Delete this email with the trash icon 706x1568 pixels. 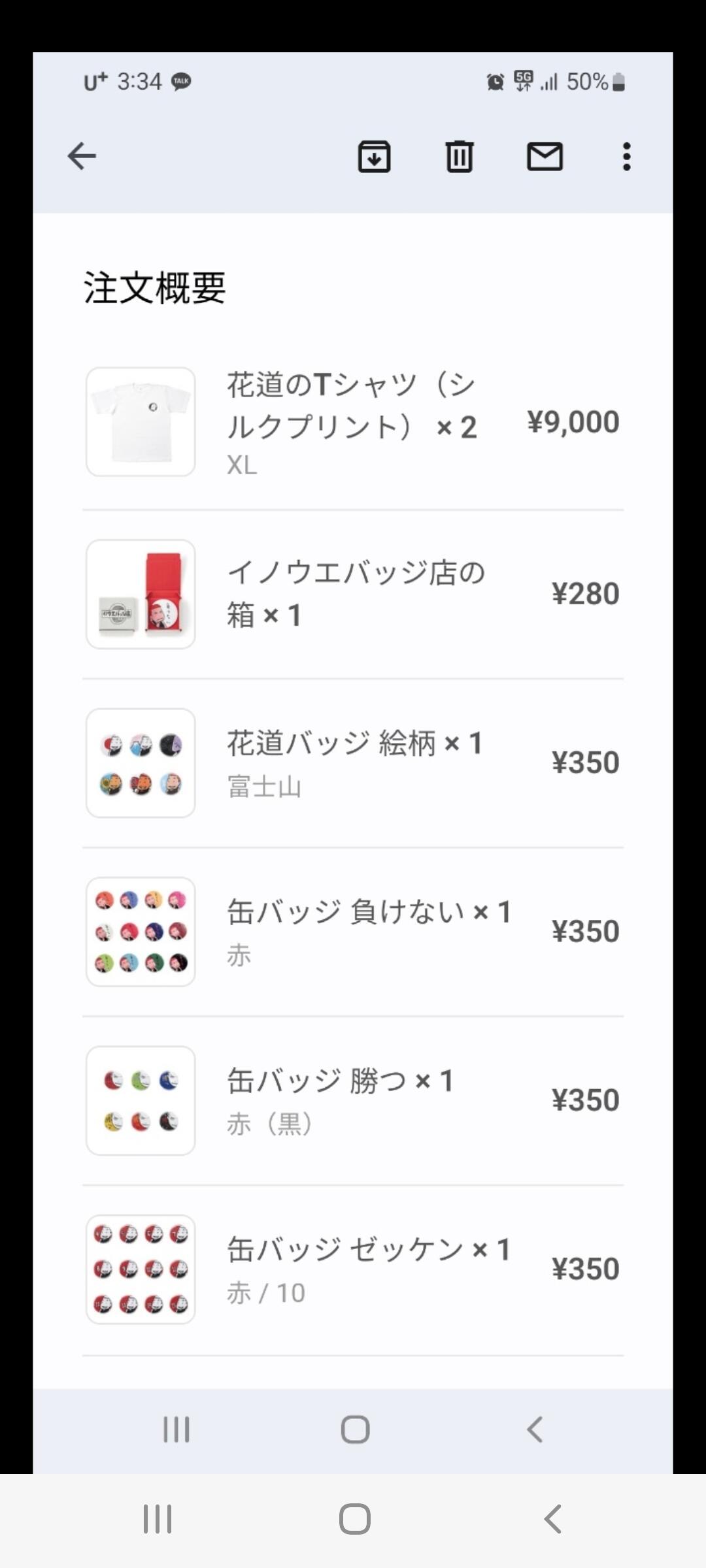tap(459, 156)
